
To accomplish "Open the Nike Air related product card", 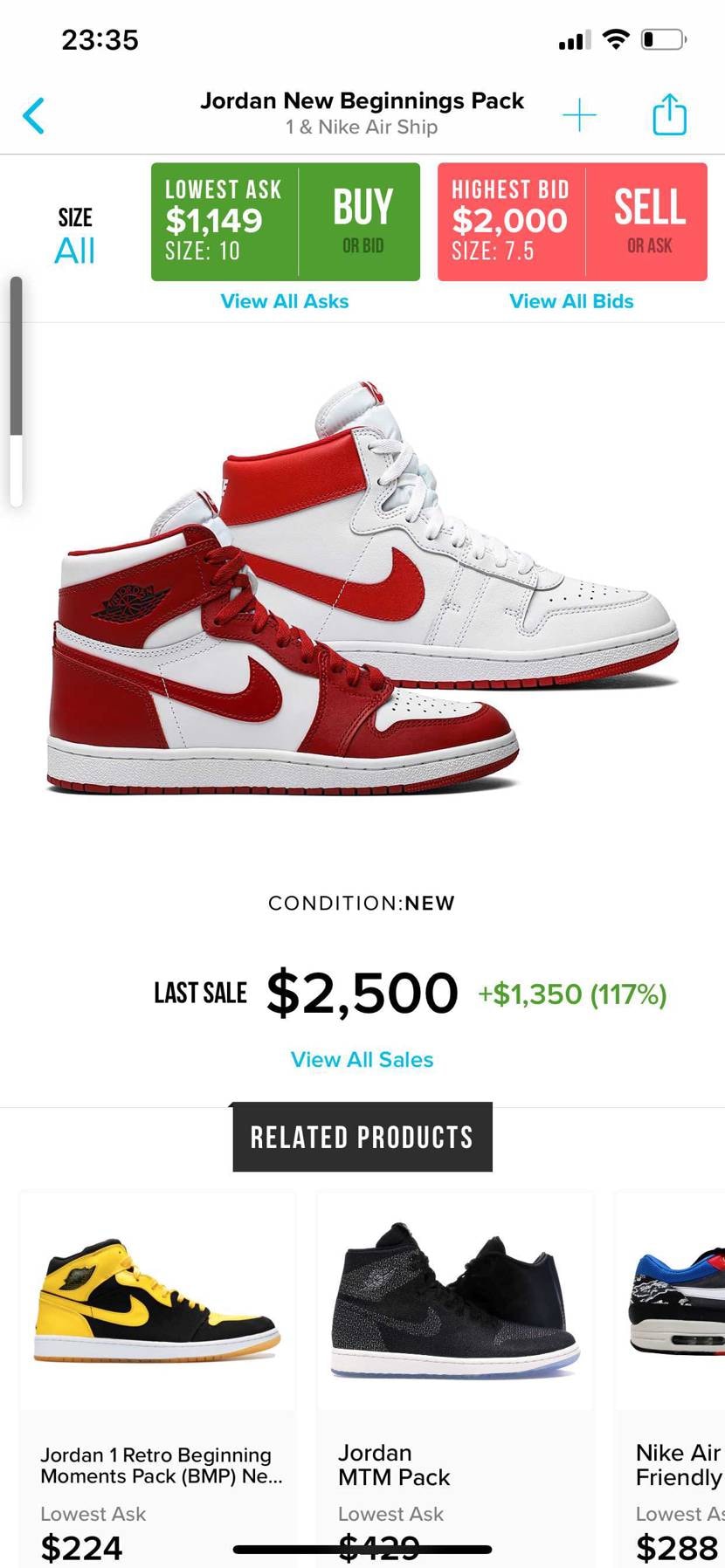I will point(671,1379).
